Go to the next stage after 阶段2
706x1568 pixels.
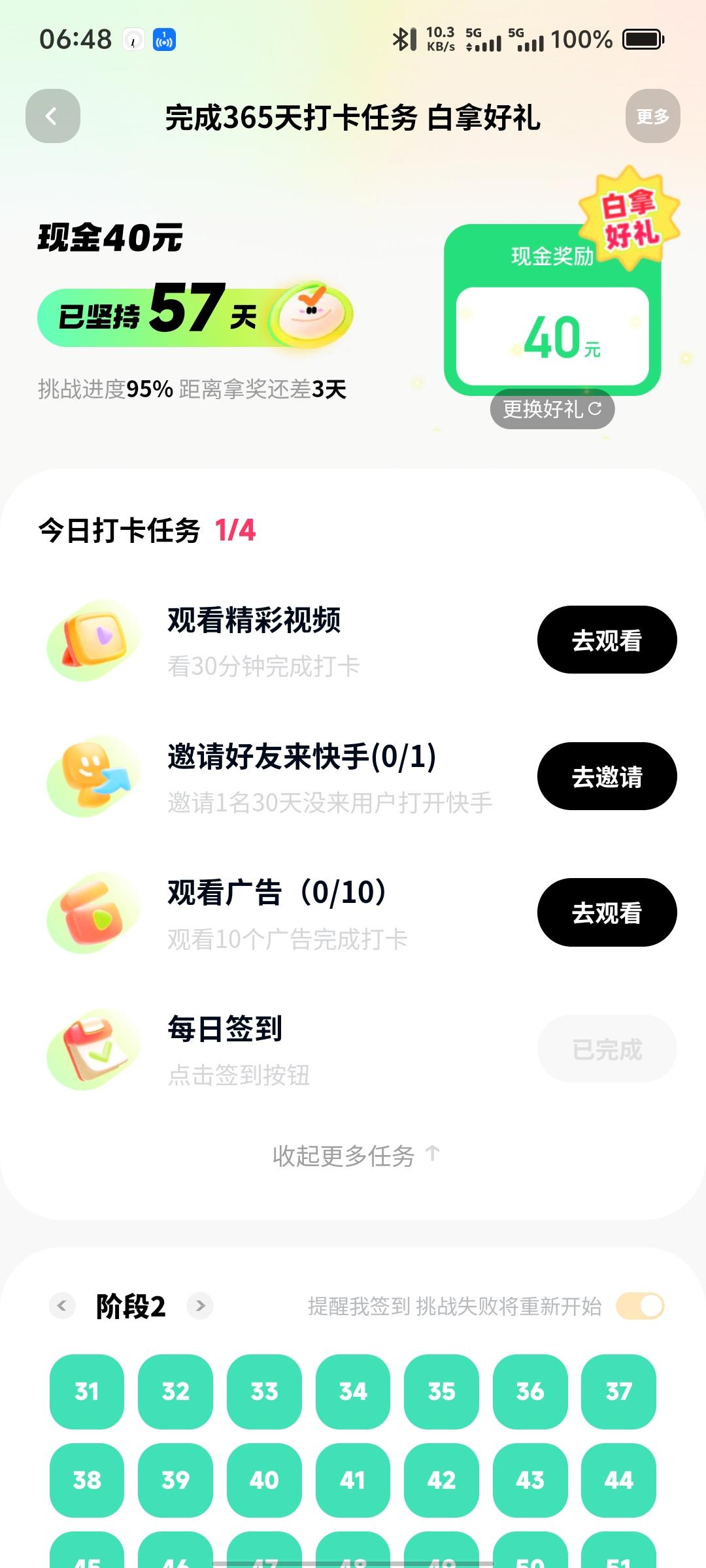click(x=200, y=1306)
